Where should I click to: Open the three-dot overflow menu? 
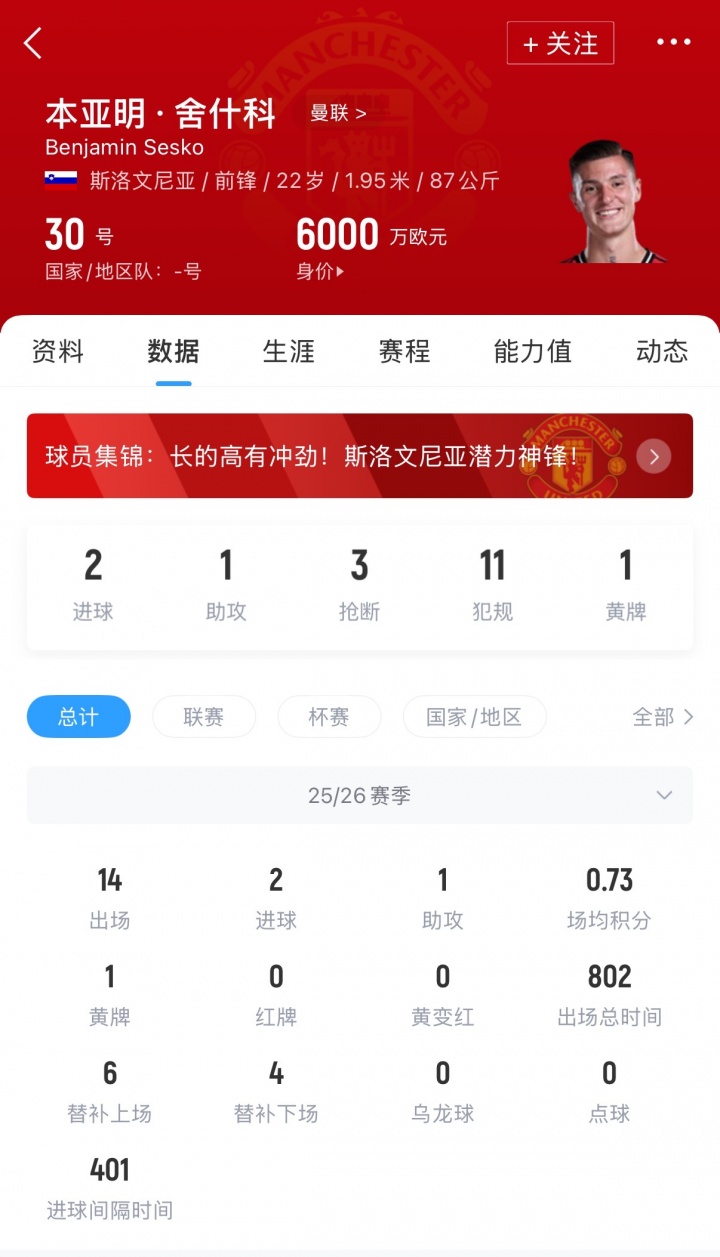[673, 42]
